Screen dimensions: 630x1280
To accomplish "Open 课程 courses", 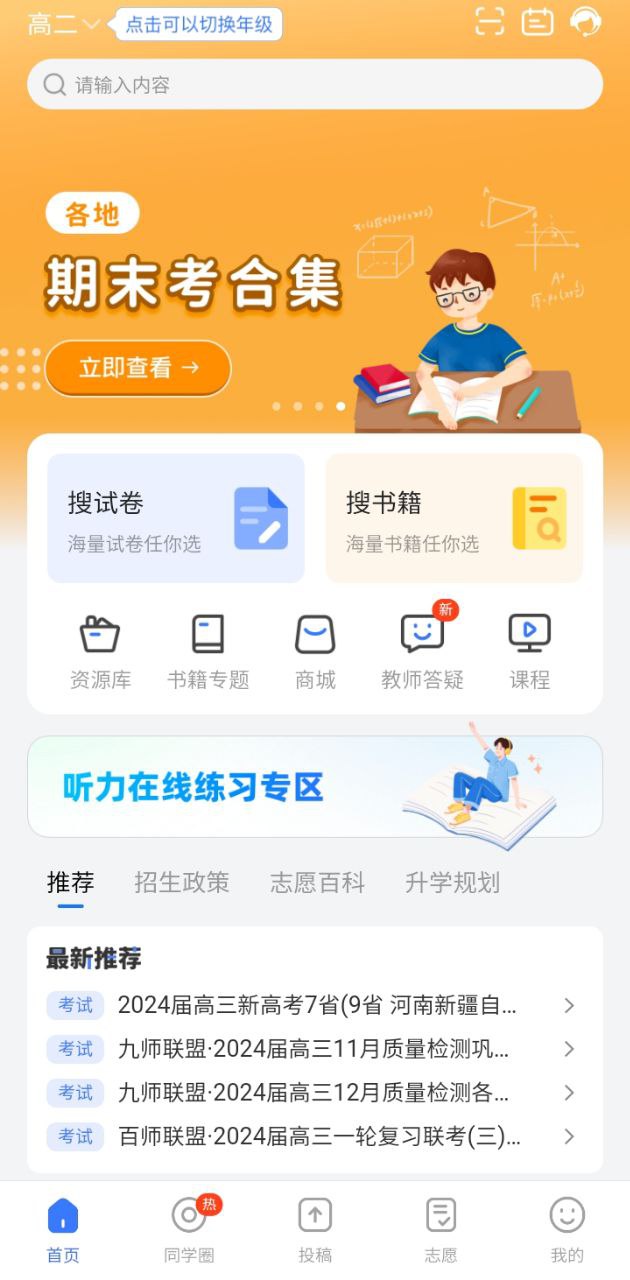I will pyautogui.click(x=529, y=651).
